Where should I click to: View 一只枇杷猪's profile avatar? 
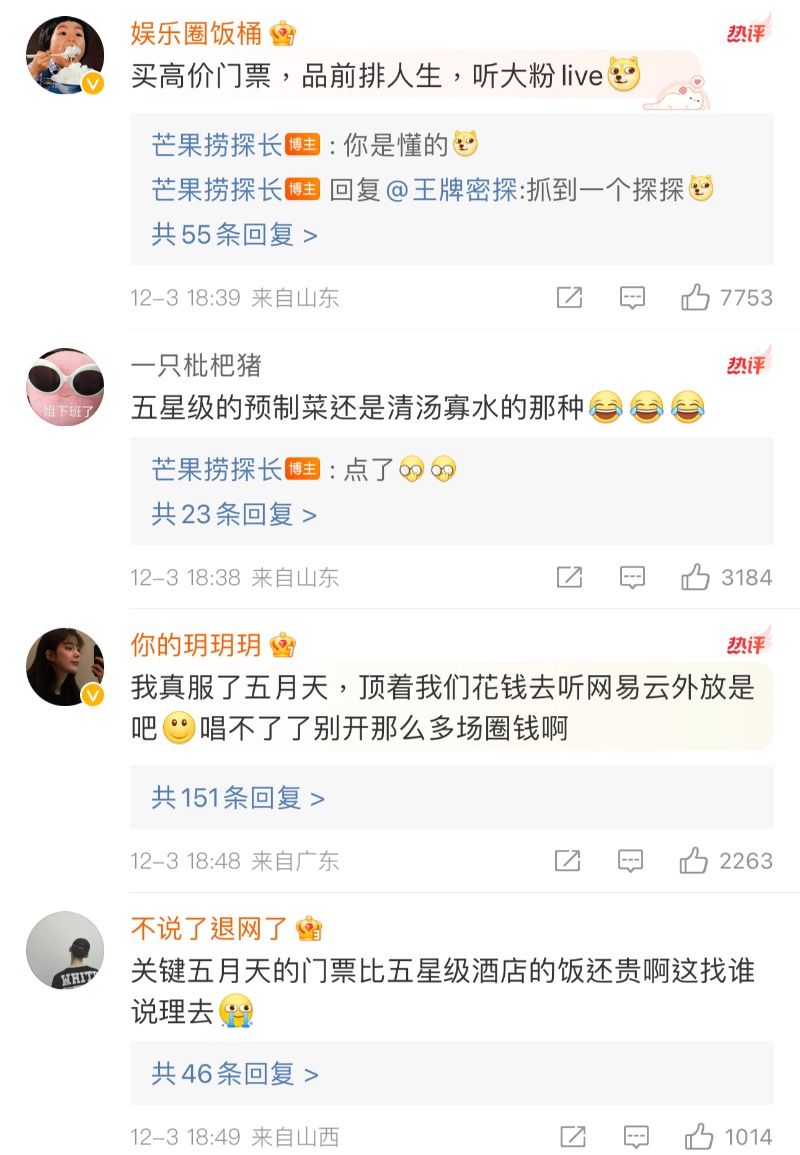[x=64, y=387]
